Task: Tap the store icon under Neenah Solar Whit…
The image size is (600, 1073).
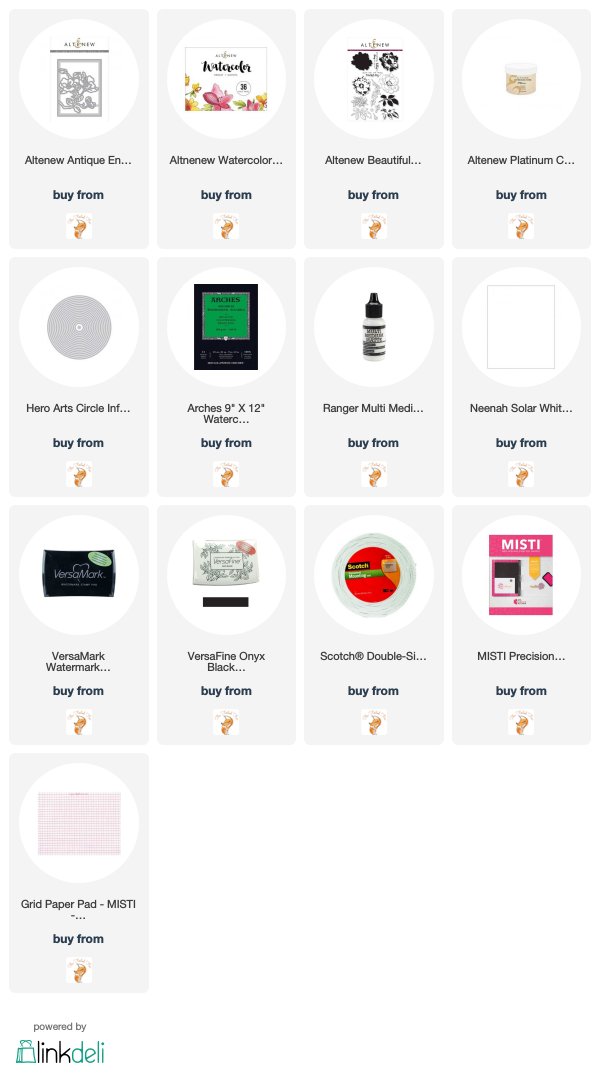Action: click(521, 474)
